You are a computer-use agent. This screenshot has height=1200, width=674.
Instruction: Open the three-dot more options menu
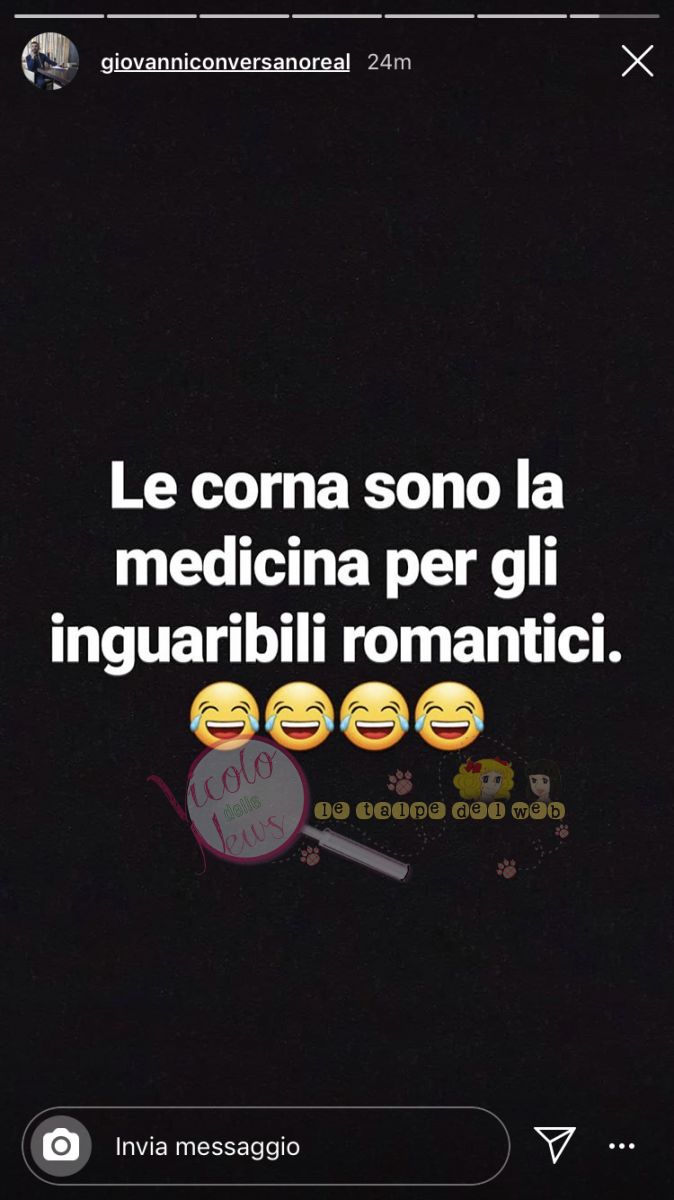(x=622, y=1146)
